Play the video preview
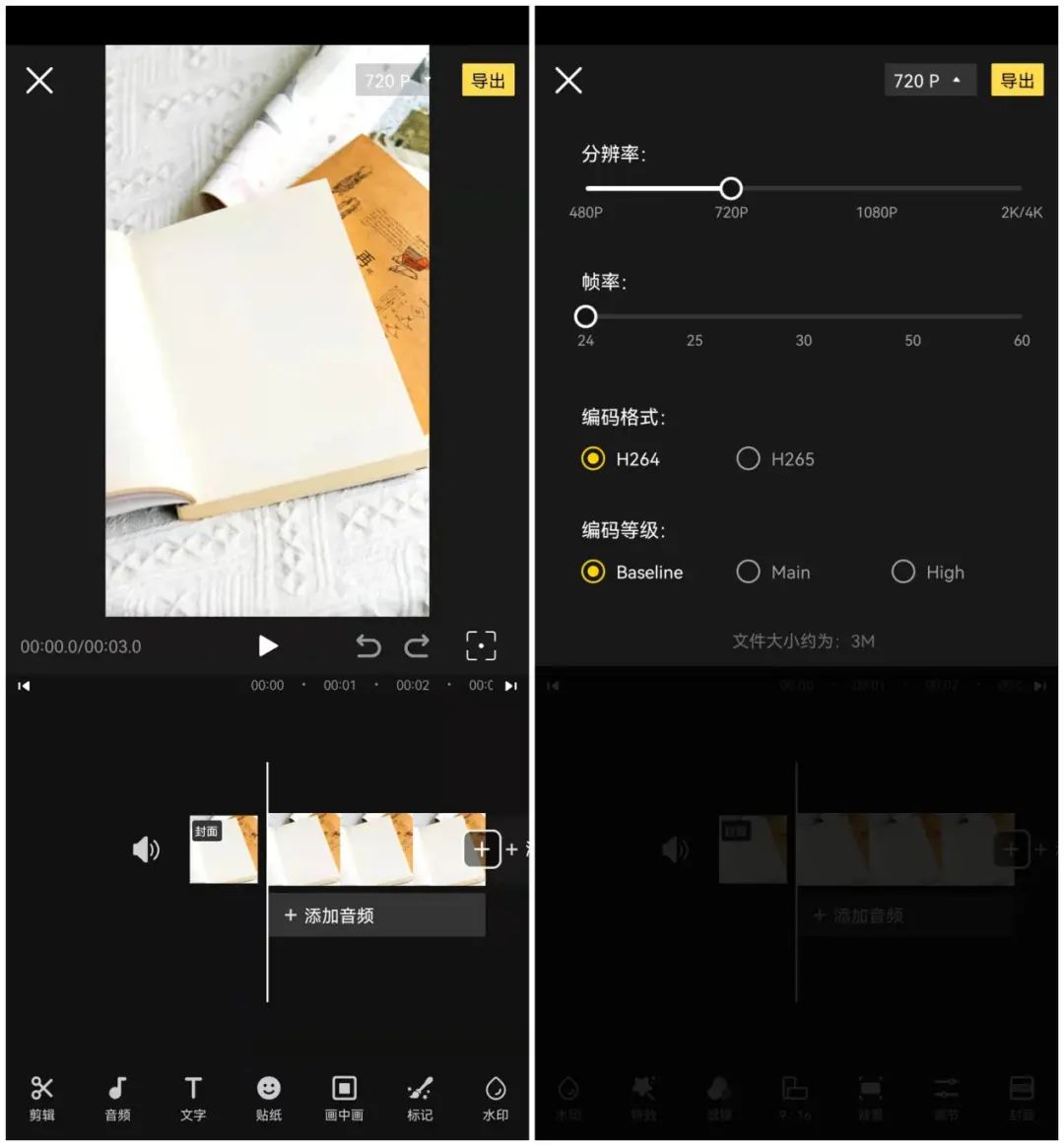This screenshot has width=1064, height=1146. tap(268, 645)
